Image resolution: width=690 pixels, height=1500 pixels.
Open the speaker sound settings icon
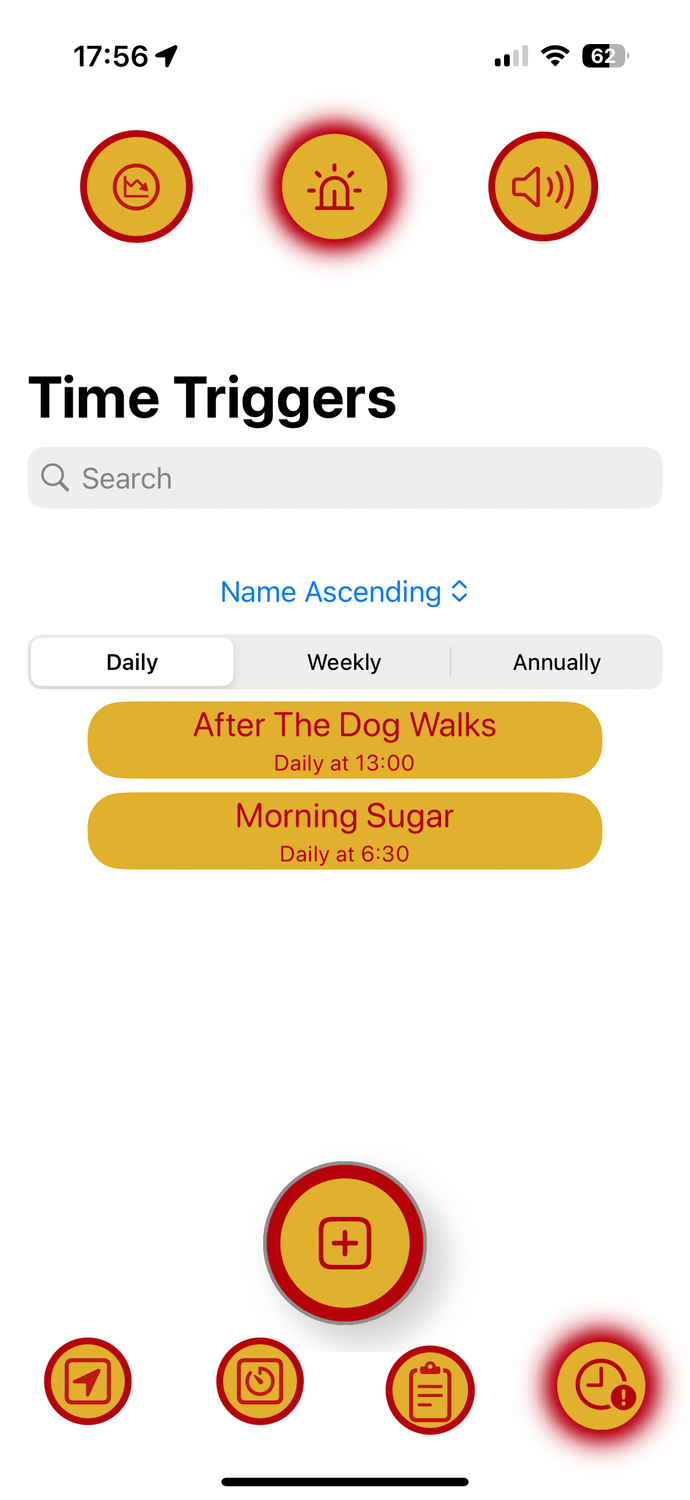[543, 186]
